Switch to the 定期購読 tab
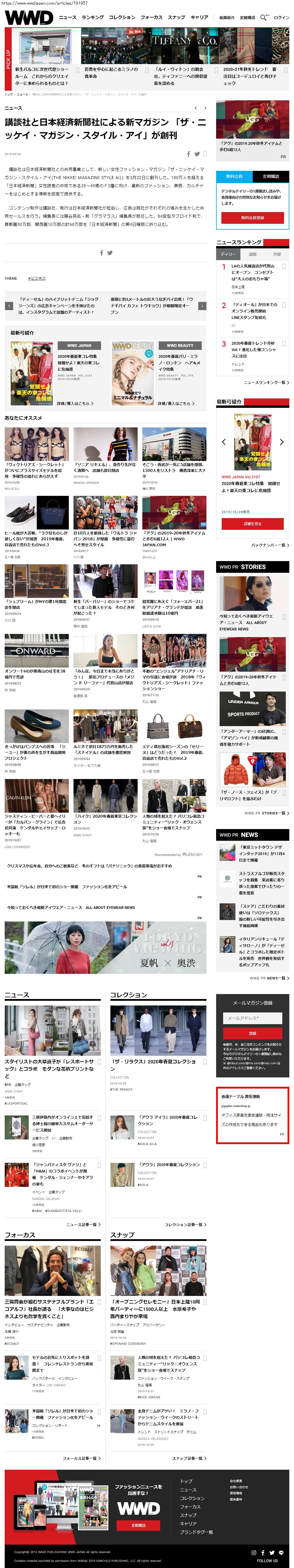294x1568 pixels. [270, 176]
